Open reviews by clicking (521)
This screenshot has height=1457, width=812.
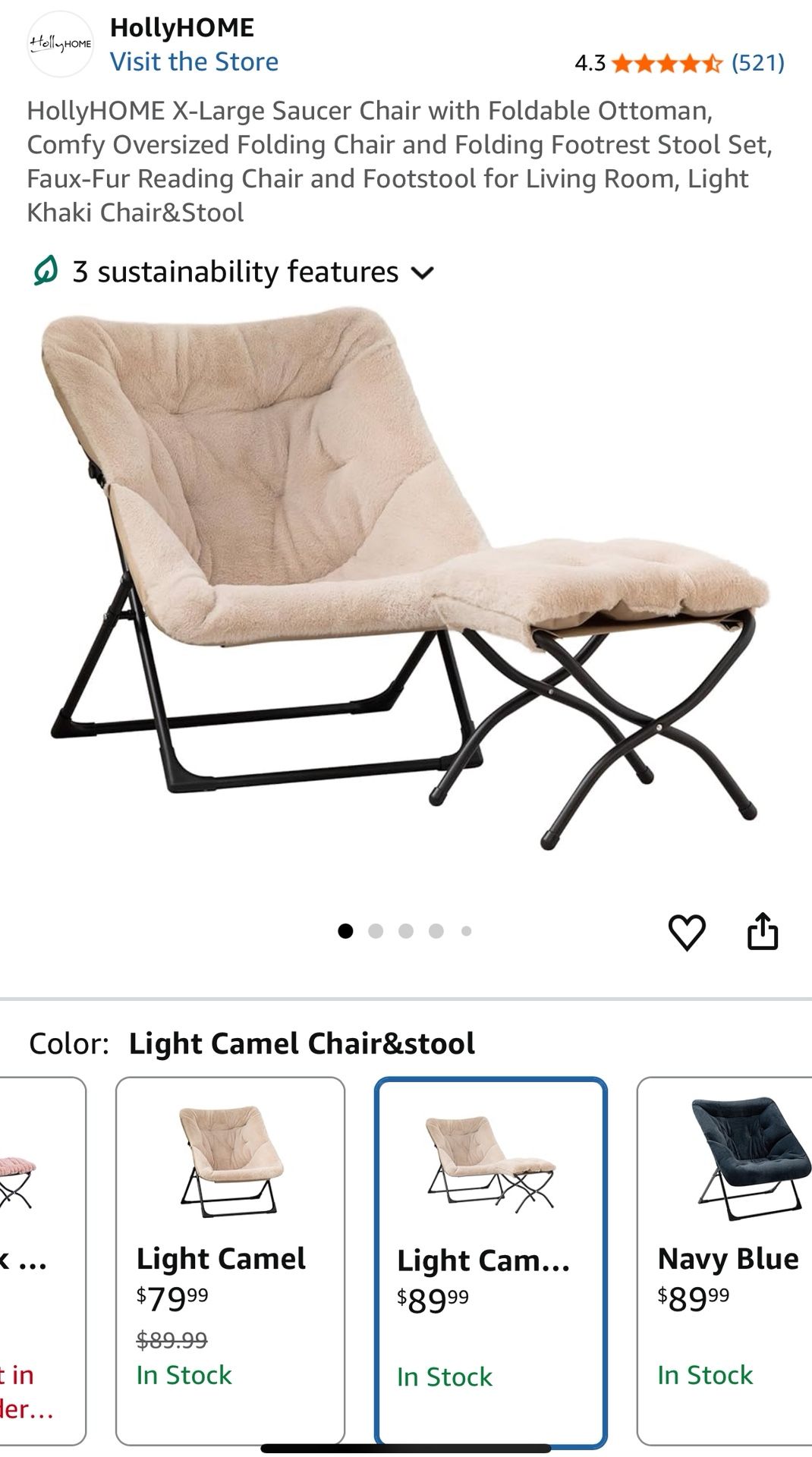click(x=759, y=63)
